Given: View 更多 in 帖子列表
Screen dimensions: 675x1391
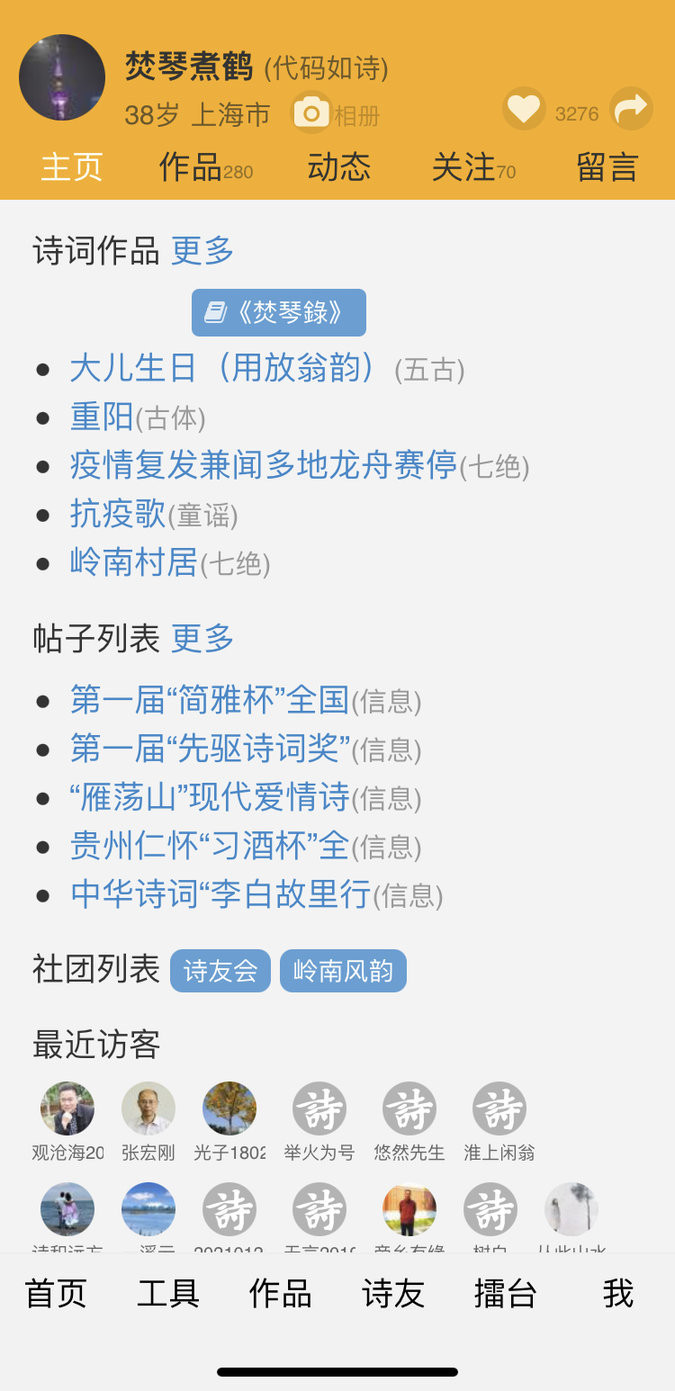Looking at the screenshot, I should (x=203, y=638).
